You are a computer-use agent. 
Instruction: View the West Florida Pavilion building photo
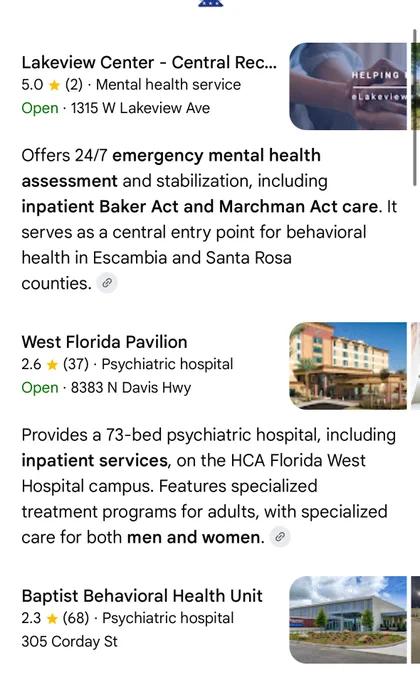(348, 366)
